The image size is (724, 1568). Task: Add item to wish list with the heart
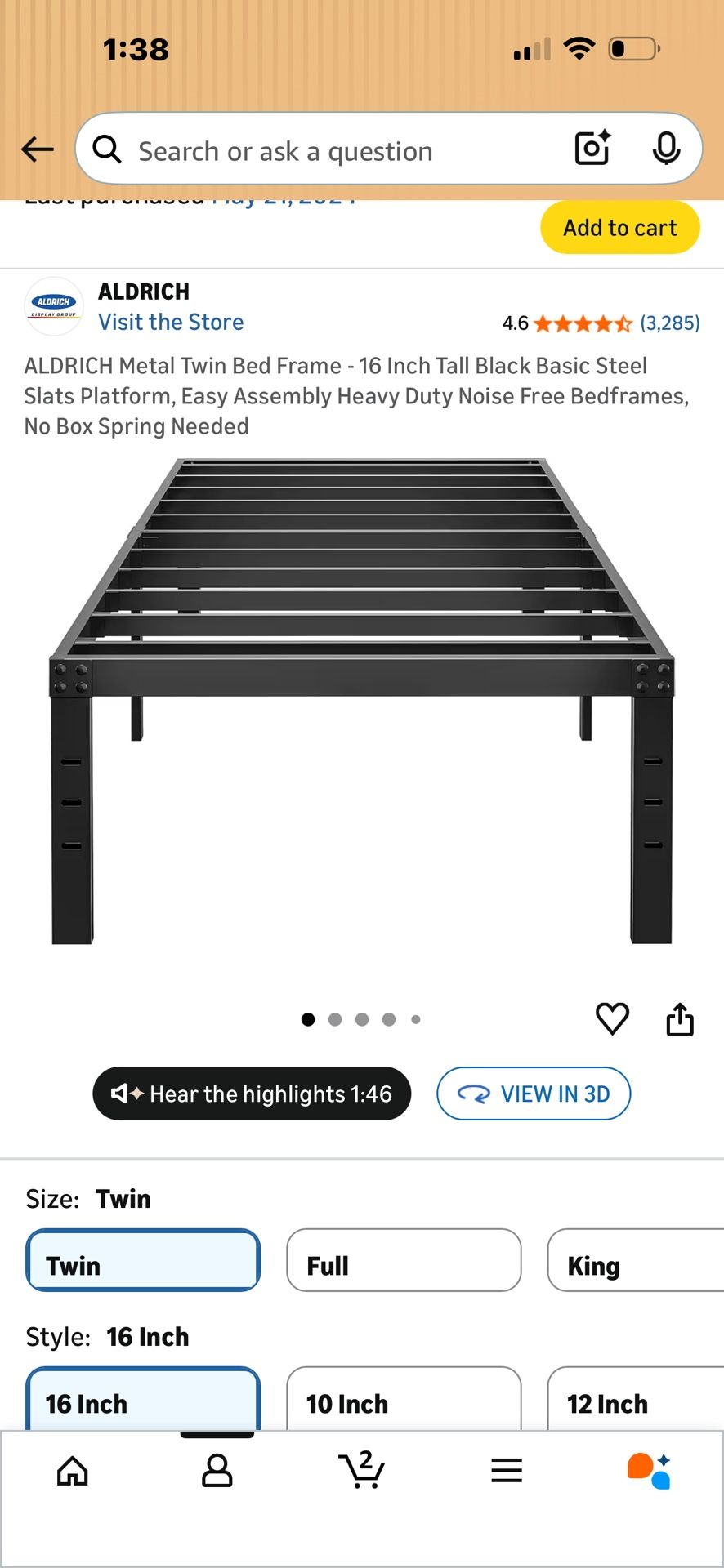click(612, 1018)
